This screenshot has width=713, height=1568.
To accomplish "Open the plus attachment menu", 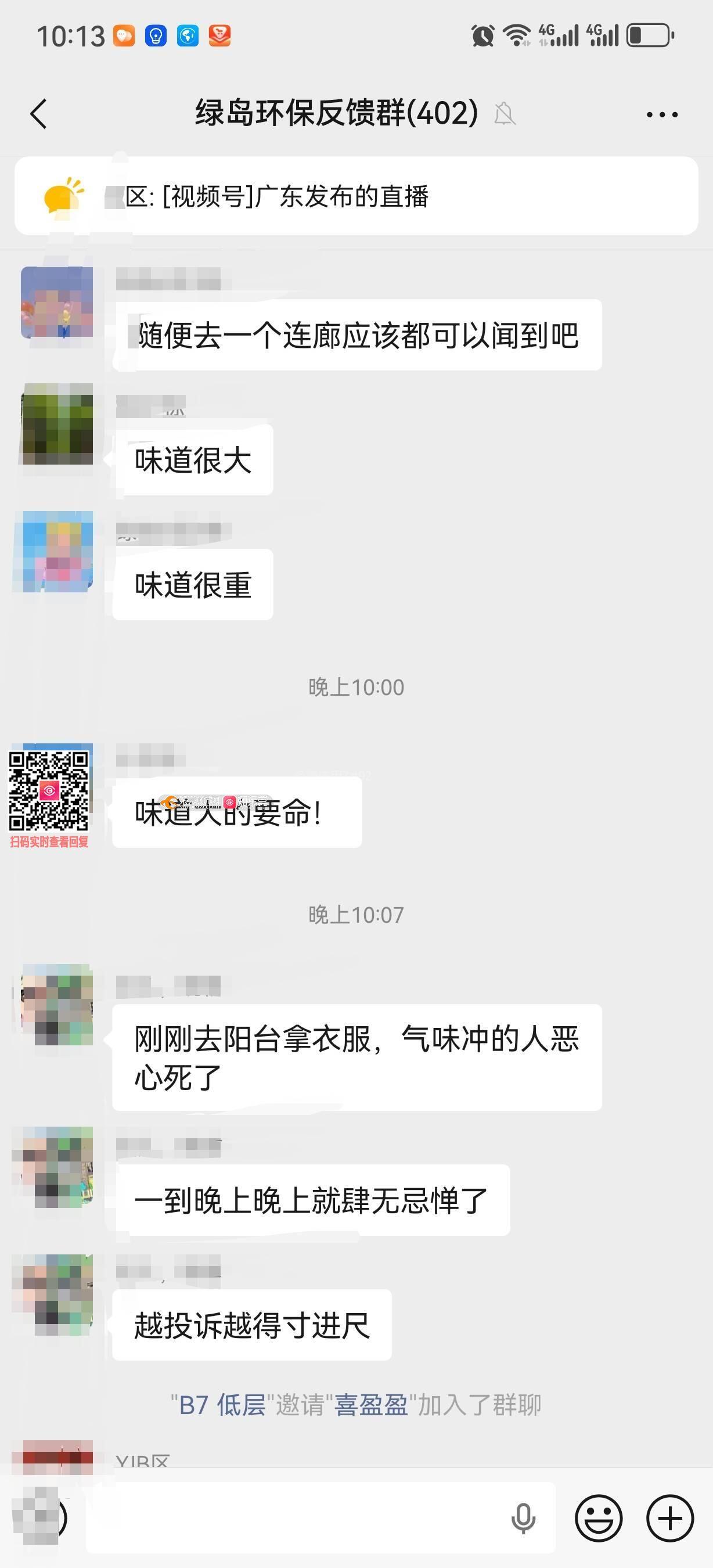I will click(x=670, y=1518).
